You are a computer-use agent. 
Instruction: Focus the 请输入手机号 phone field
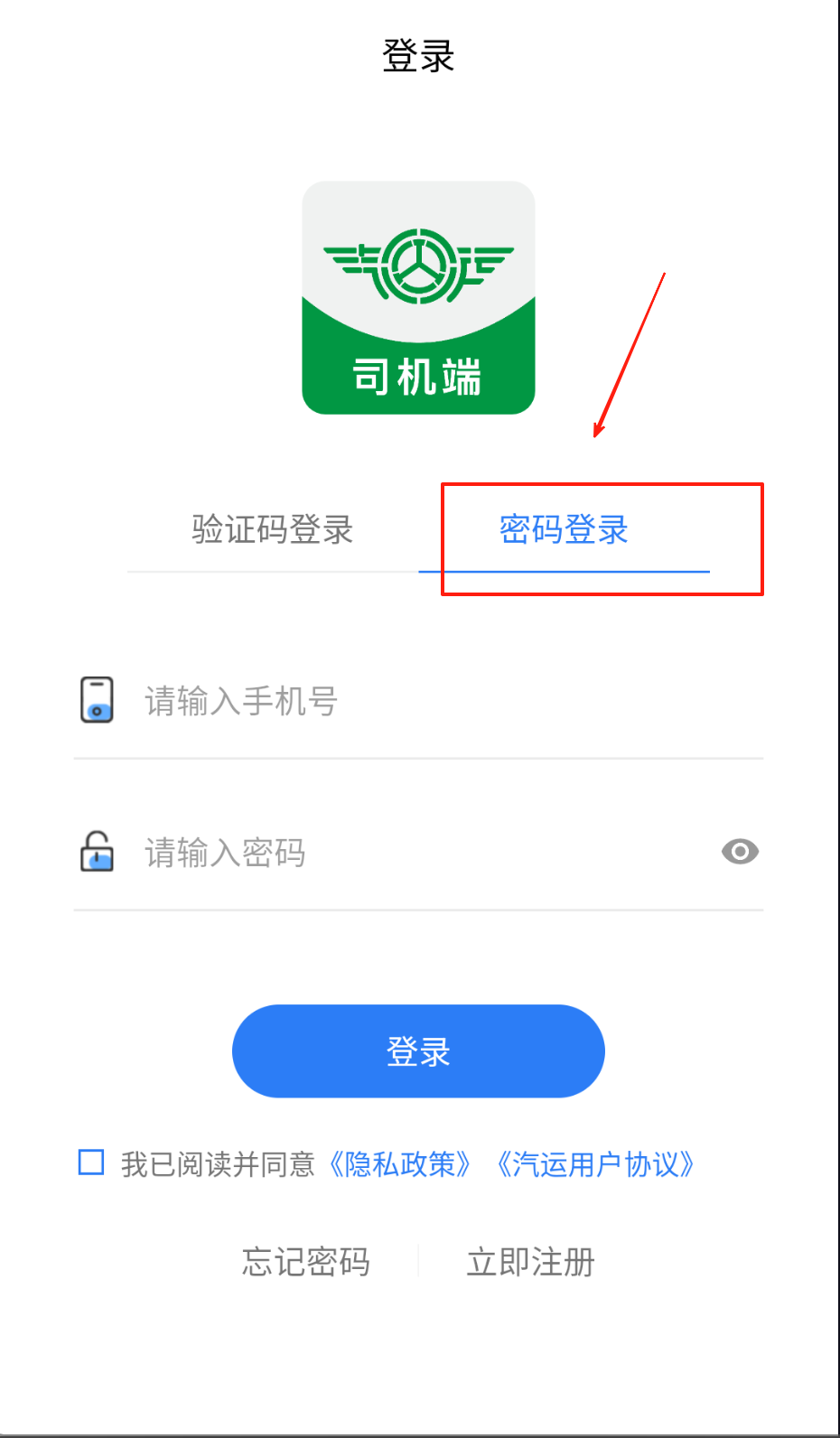coord(434,701)
